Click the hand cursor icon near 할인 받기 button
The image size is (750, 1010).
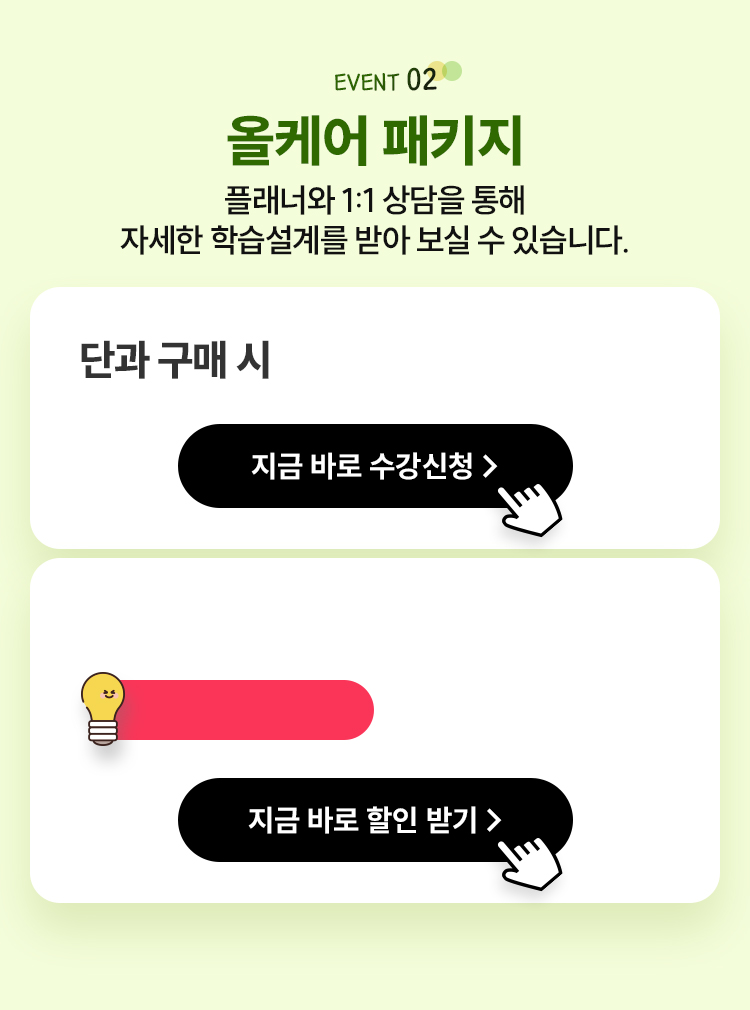[x=530, y=862]
